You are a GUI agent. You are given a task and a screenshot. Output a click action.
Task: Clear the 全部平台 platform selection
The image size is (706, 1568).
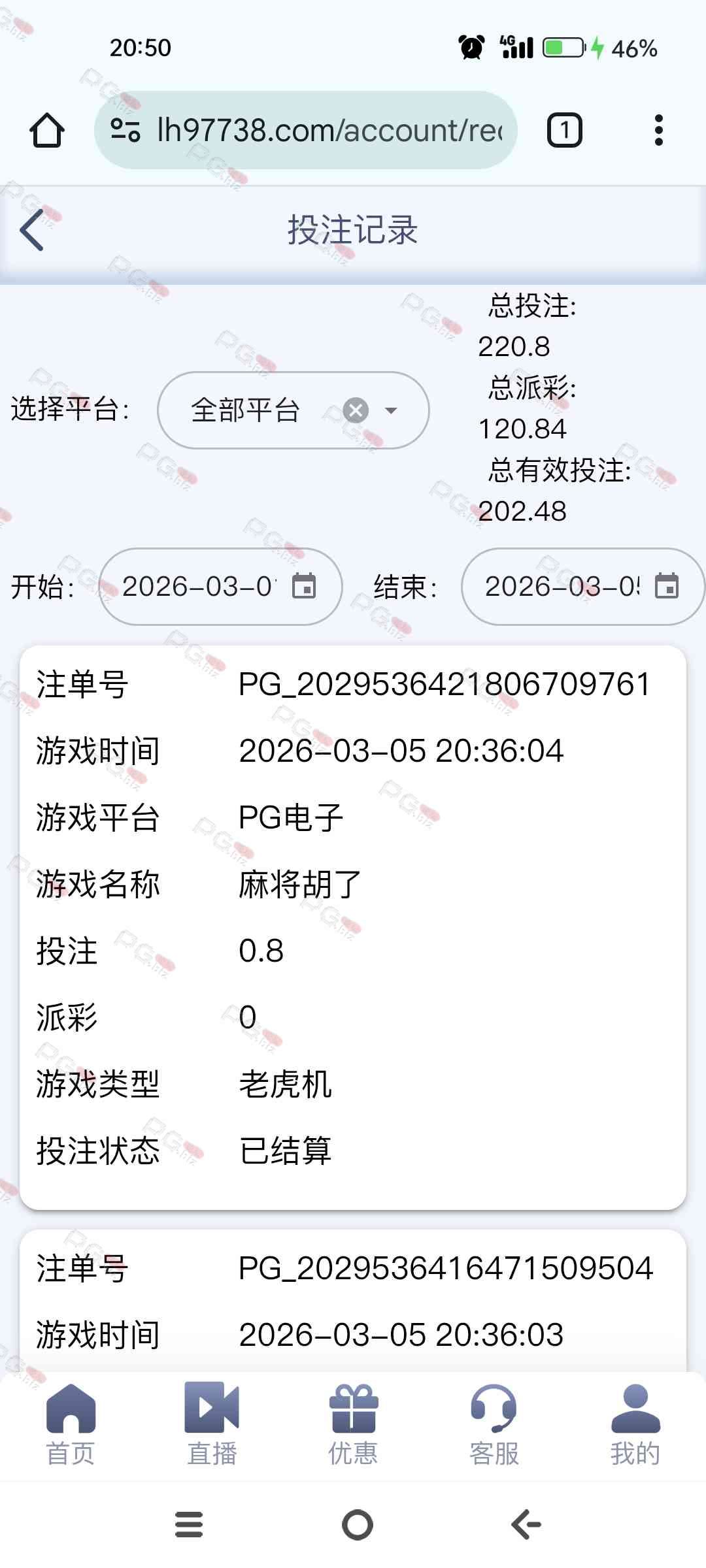tap(356, 410)
